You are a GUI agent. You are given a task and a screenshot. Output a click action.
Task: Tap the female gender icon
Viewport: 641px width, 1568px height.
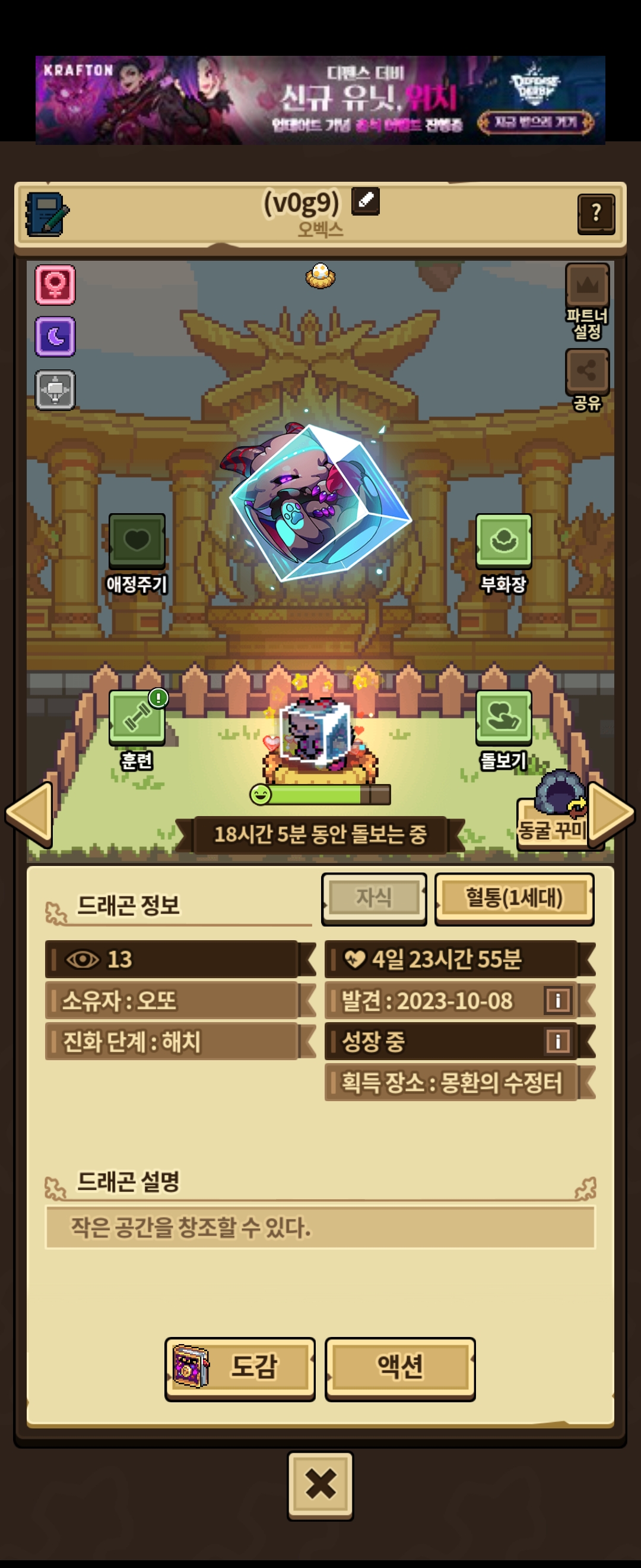point(55,284)
